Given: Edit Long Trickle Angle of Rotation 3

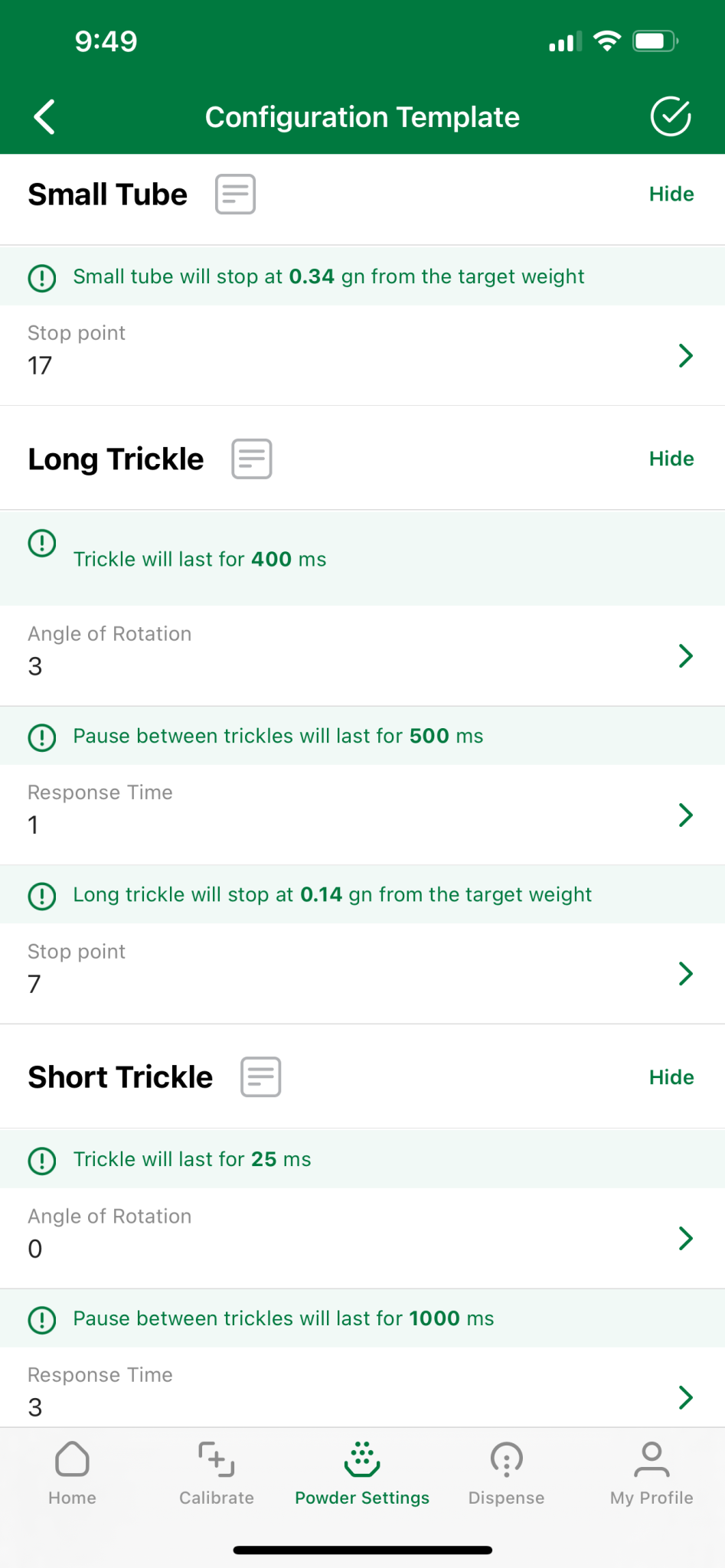Looking at the screenshot, I should point(362,655).
